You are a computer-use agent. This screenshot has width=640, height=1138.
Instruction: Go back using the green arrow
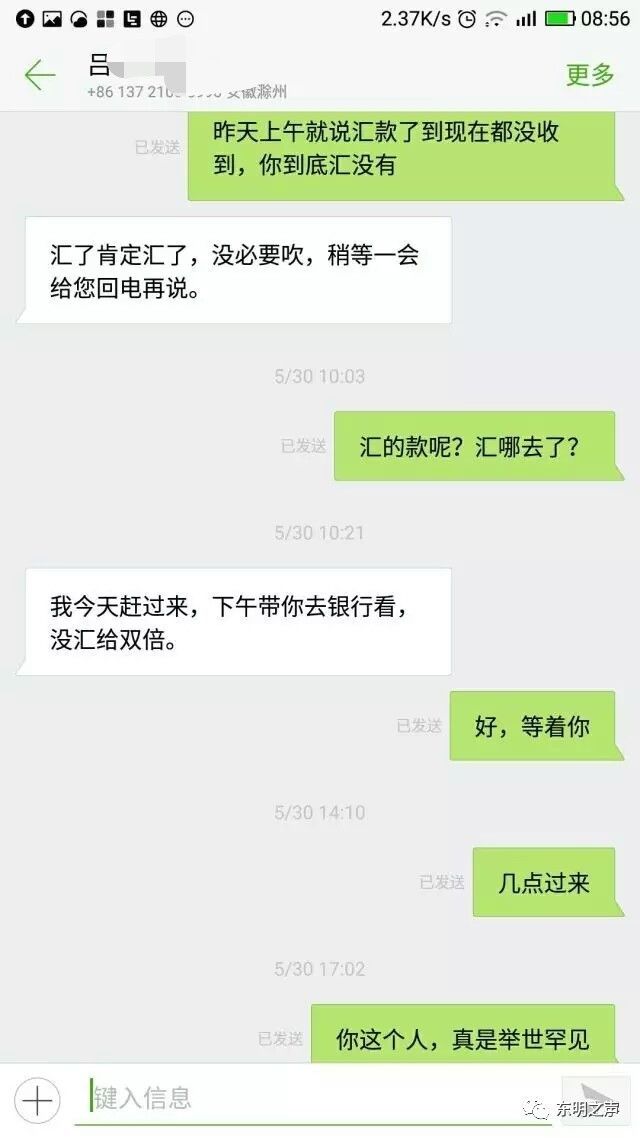tap(40, 75)
